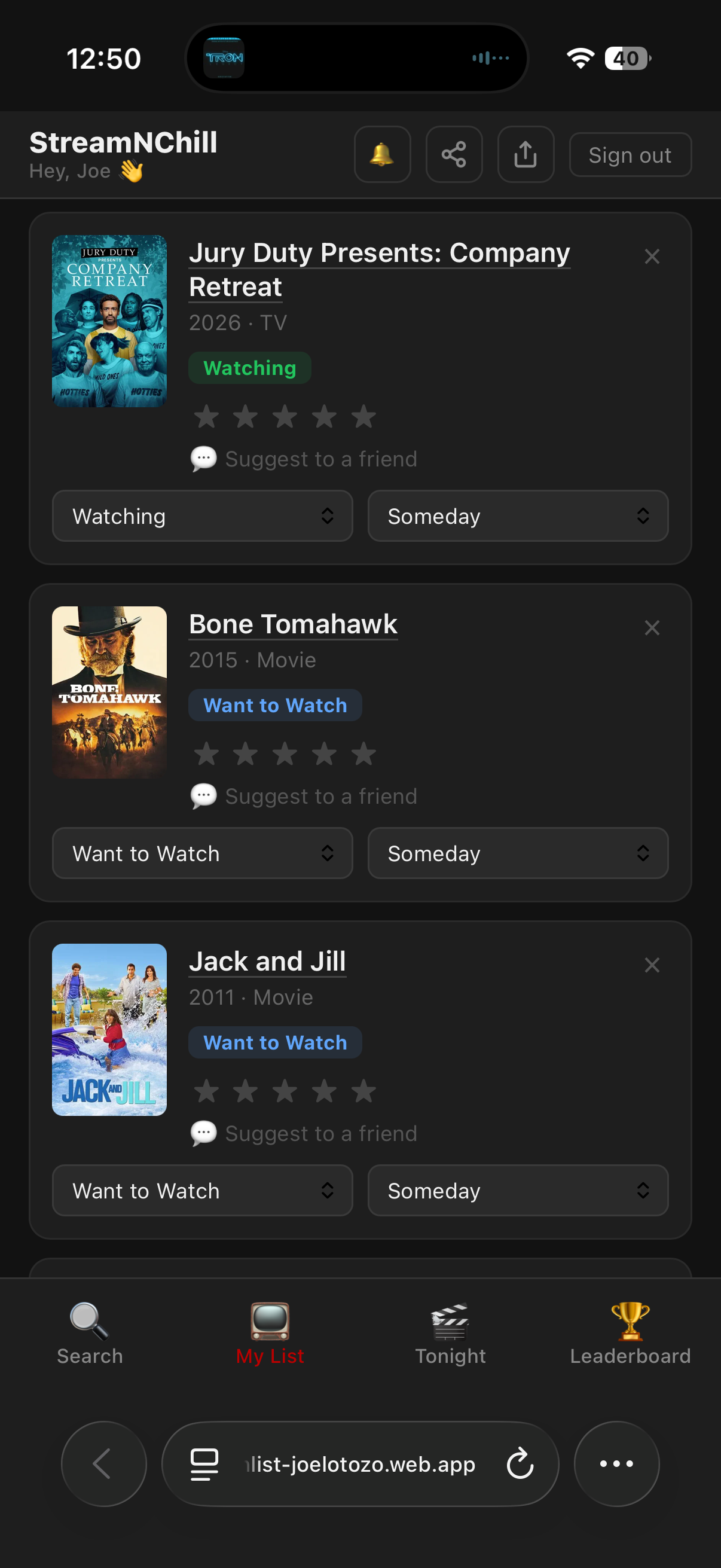Open the Bone Tomahawk title link
The width and height of the screenshot is (721, 1568).
(x=293, y=623)
